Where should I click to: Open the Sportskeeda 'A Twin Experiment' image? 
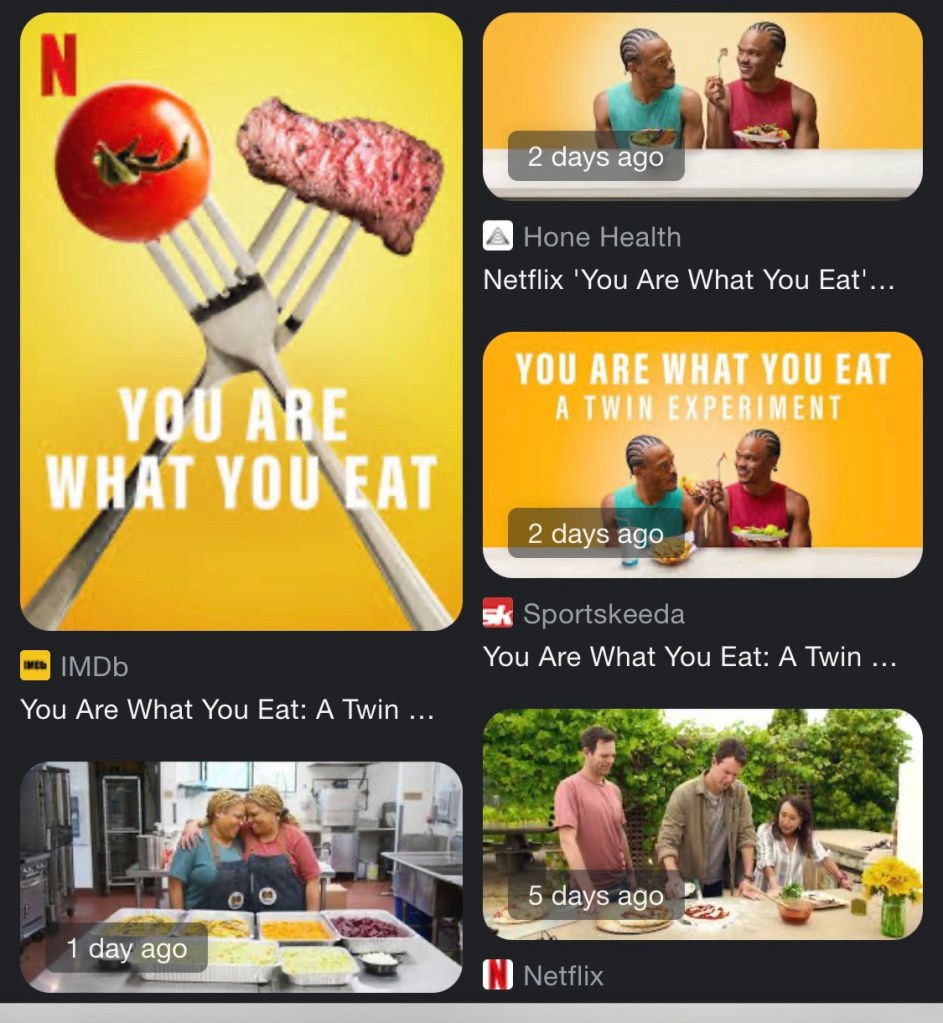click(702, 454)
